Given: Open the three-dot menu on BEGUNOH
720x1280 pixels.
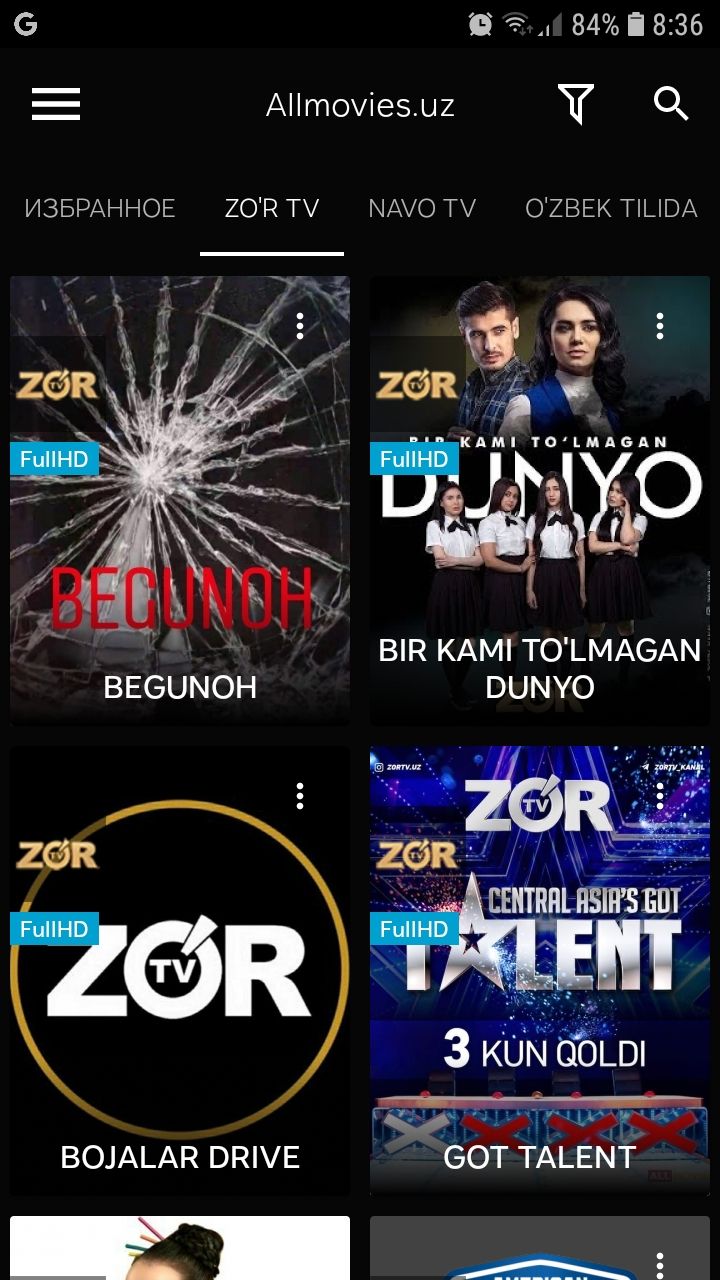Looking at the screenshot, I should [x=300, y=326].
